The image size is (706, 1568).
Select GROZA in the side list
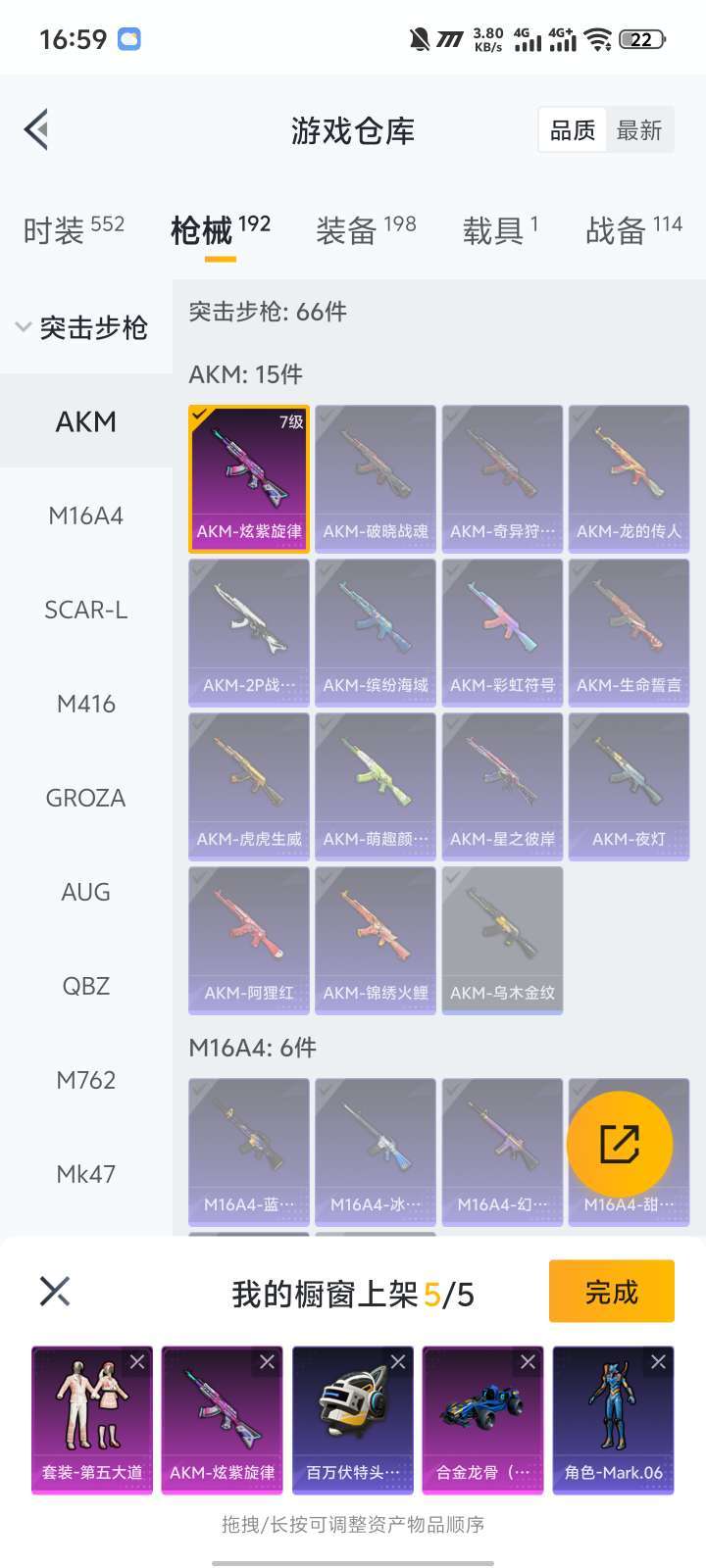[x=86, y=798]
